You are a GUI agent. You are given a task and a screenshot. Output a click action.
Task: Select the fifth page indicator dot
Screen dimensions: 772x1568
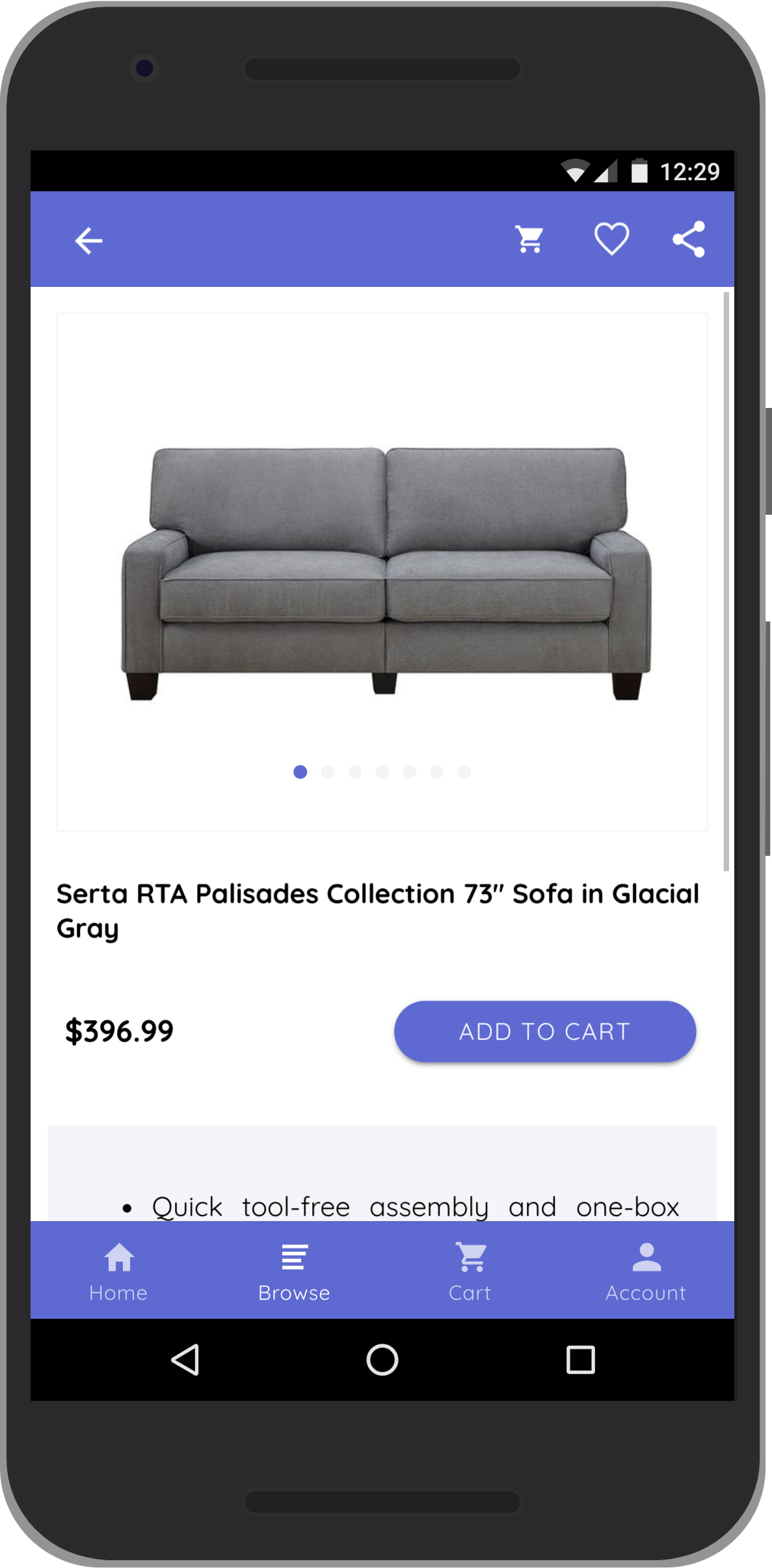(x=410, y=772)
